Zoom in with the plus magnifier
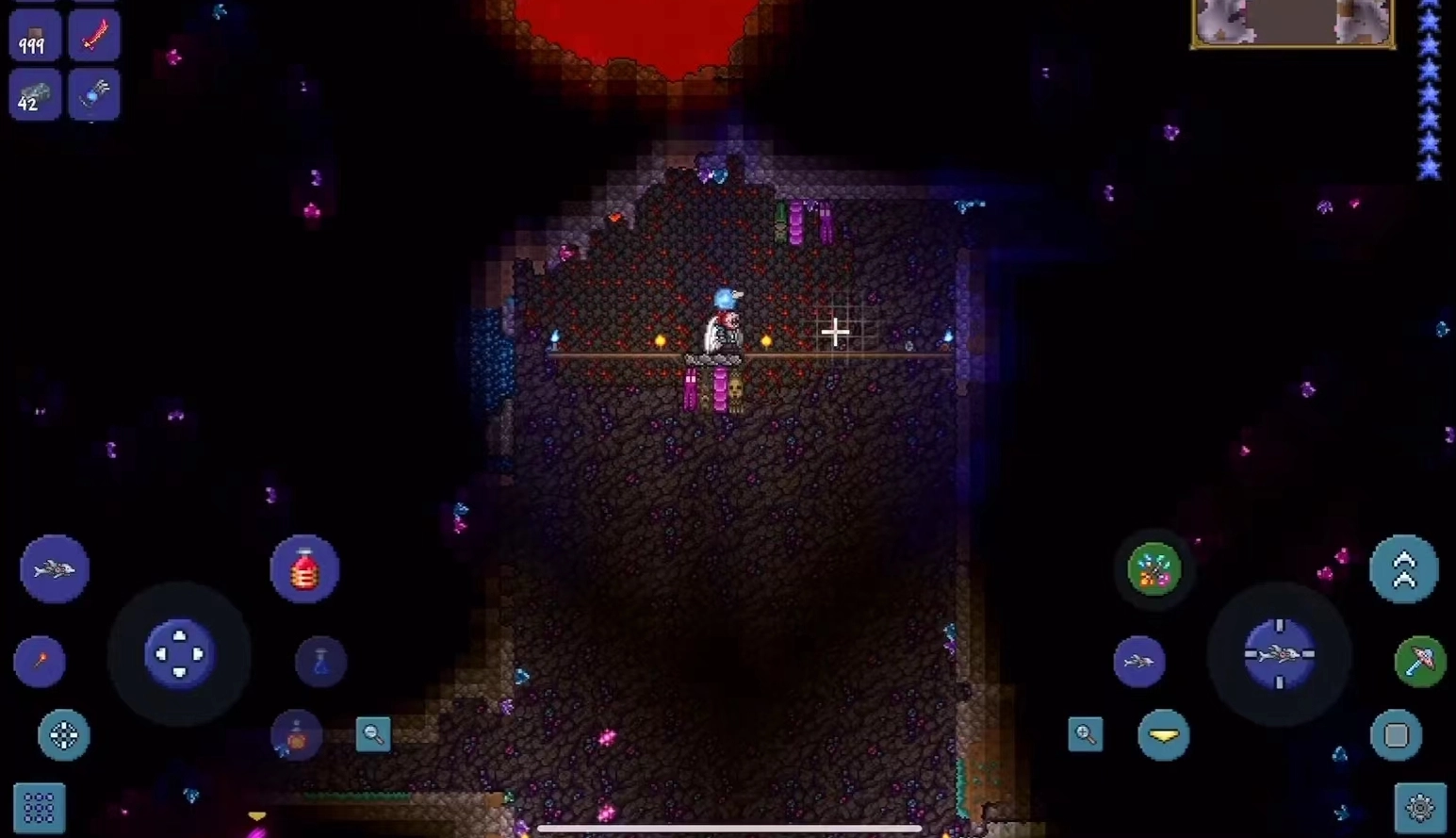Viewport: 1456px width, 838px height. pyautogui.click(x=1086, y=733)
